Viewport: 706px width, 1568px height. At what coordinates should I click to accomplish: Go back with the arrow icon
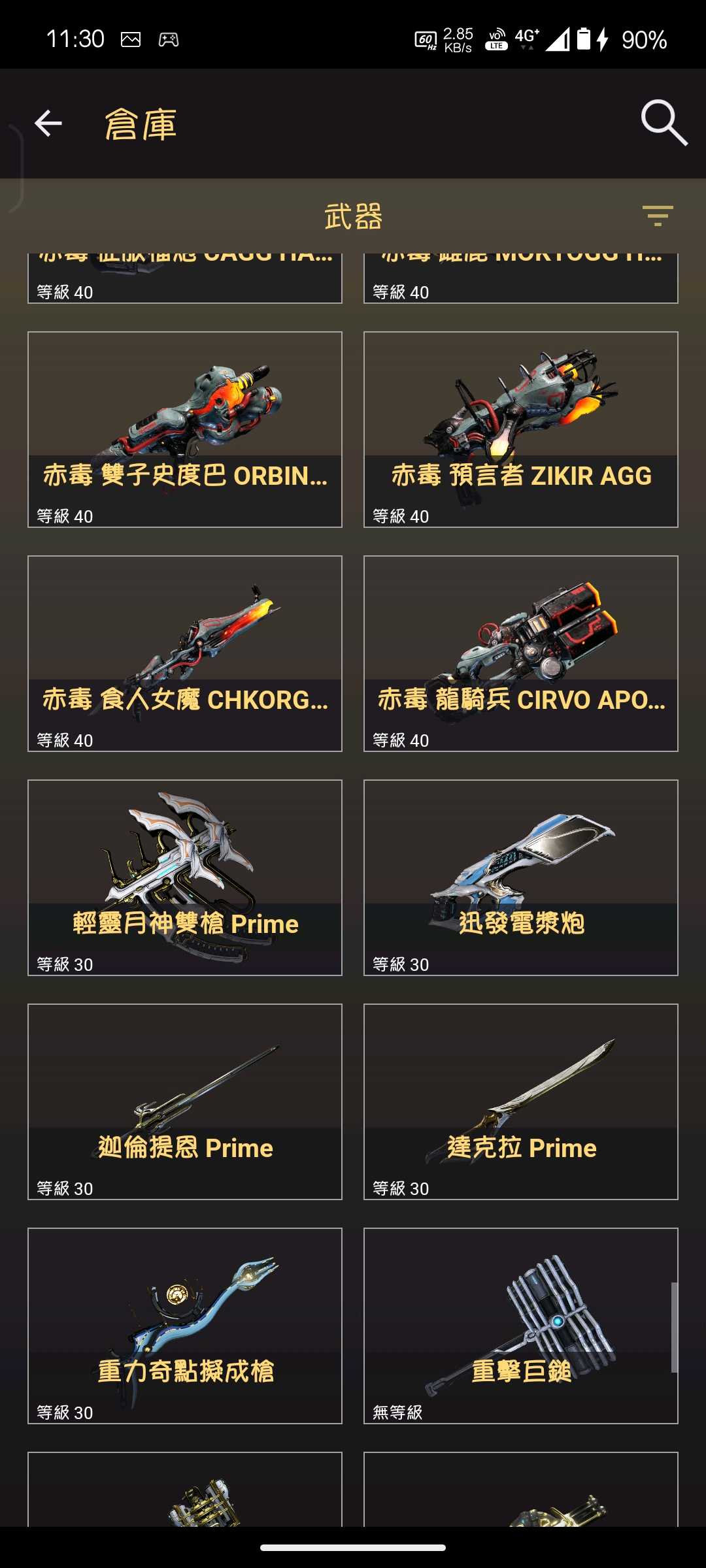pyautogui.click(x=48, y=123)
